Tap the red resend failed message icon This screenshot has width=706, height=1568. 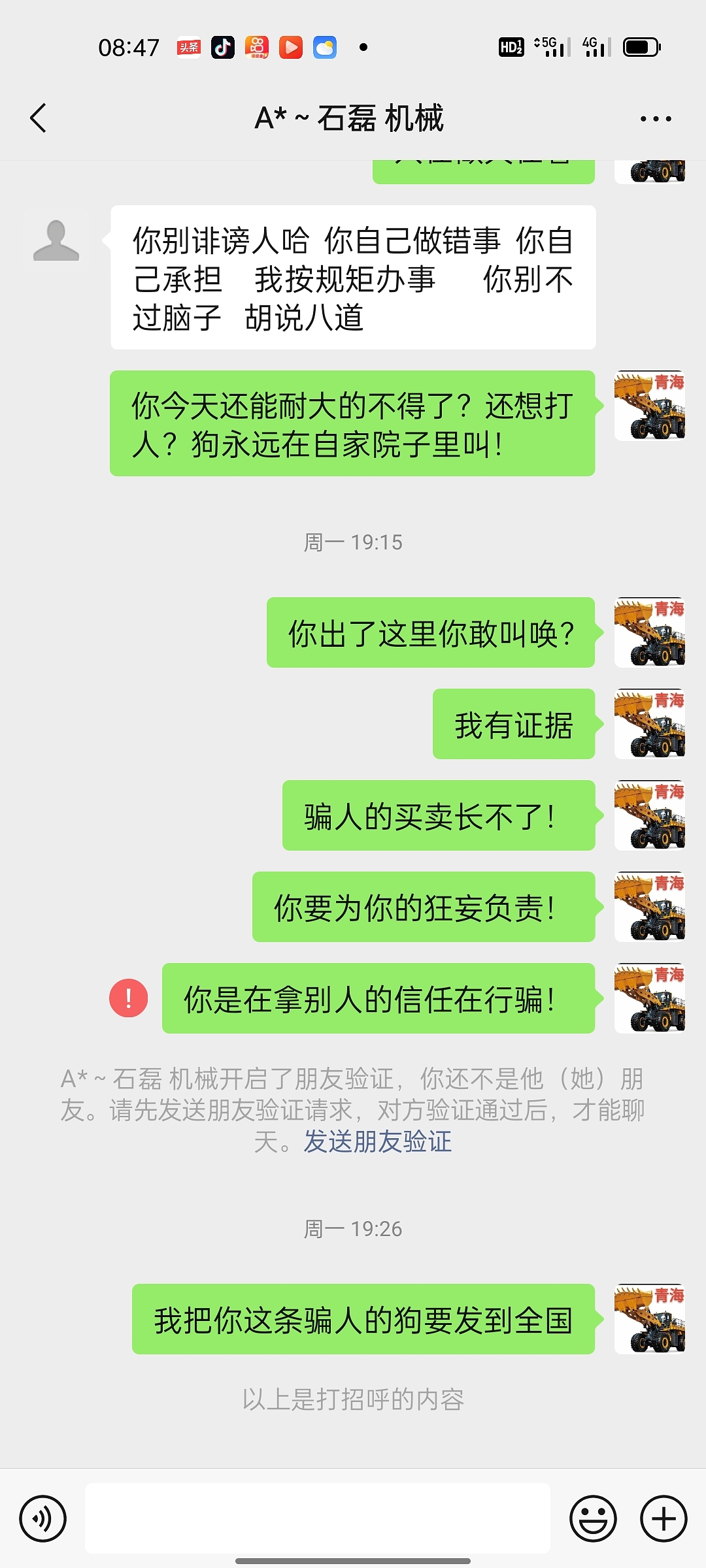(x=128, y=998)
